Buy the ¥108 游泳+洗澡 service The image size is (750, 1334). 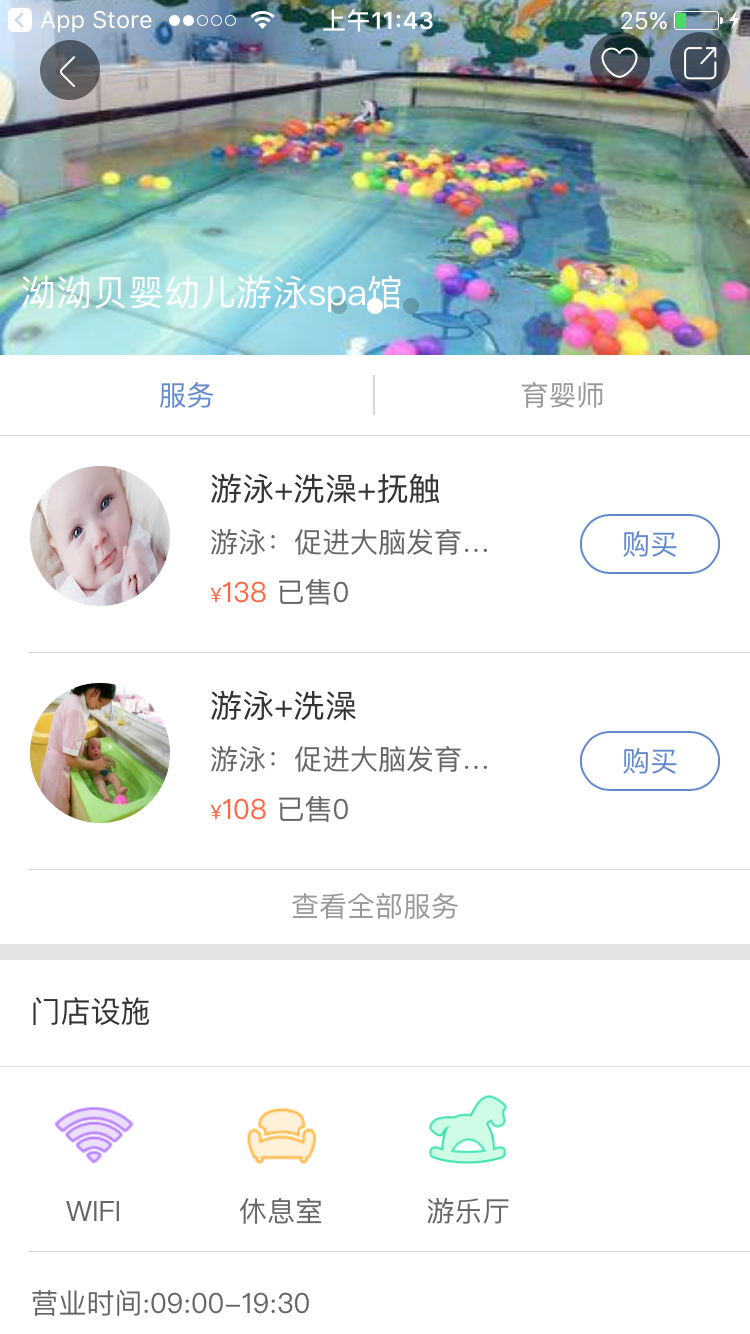pos(649,761)
